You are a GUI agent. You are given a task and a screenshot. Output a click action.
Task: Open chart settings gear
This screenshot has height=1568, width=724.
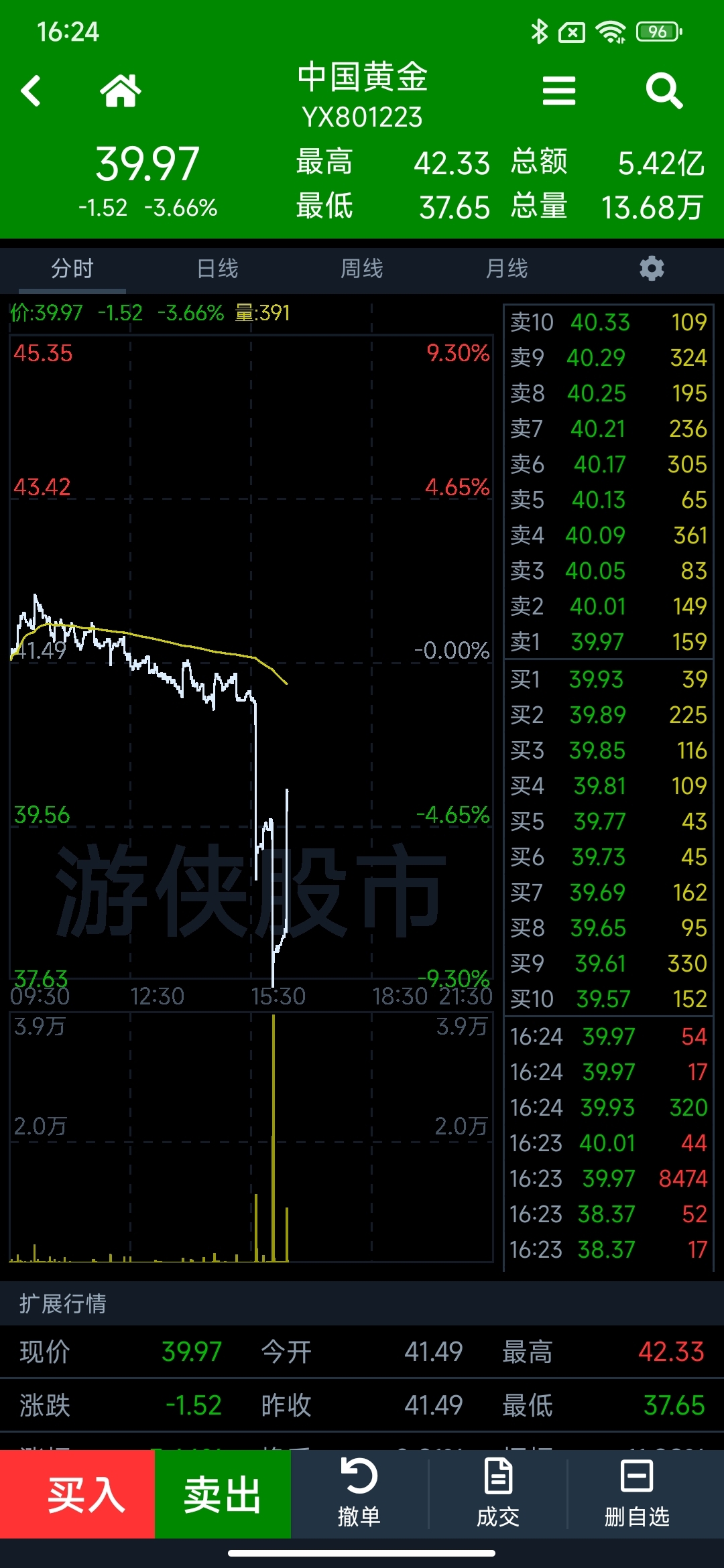(x=652, y=269)
